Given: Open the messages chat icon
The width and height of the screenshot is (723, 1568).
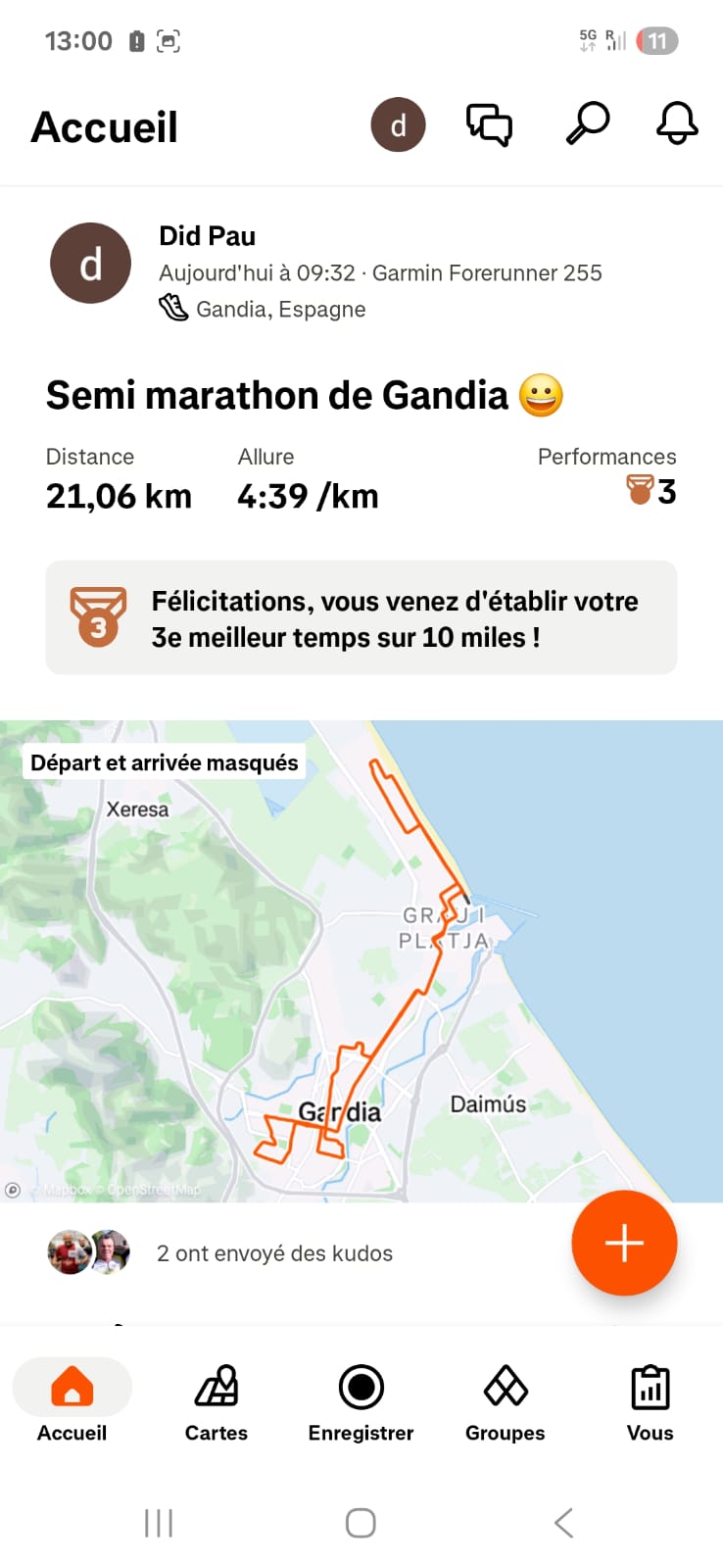Looking at the screenshot, I should (489, 125).
